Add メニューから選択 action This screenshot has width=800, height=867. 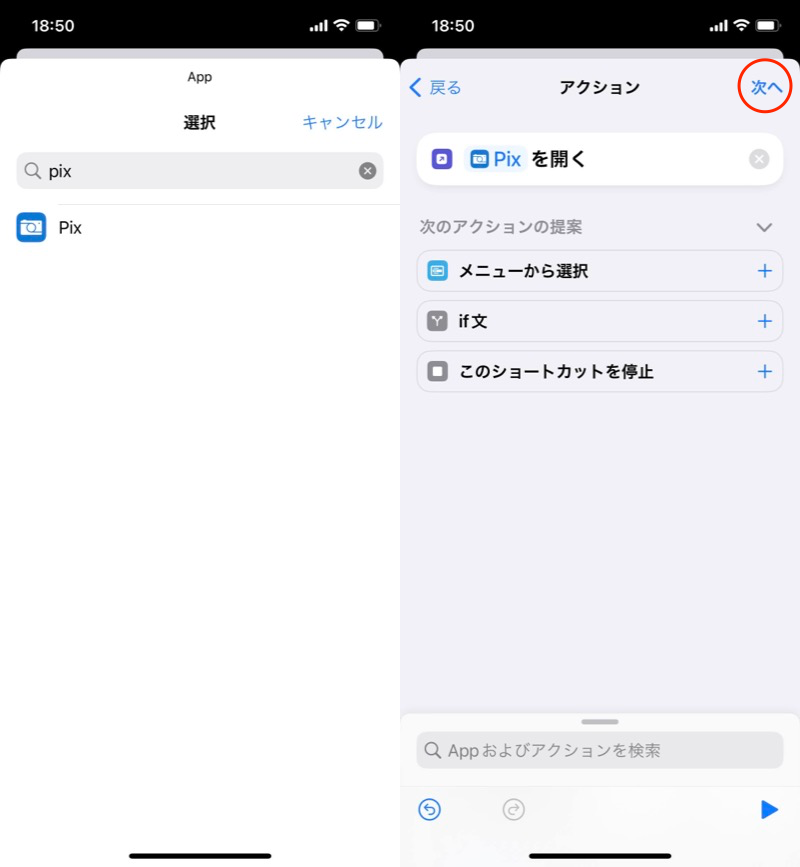(x=764, y=271)
